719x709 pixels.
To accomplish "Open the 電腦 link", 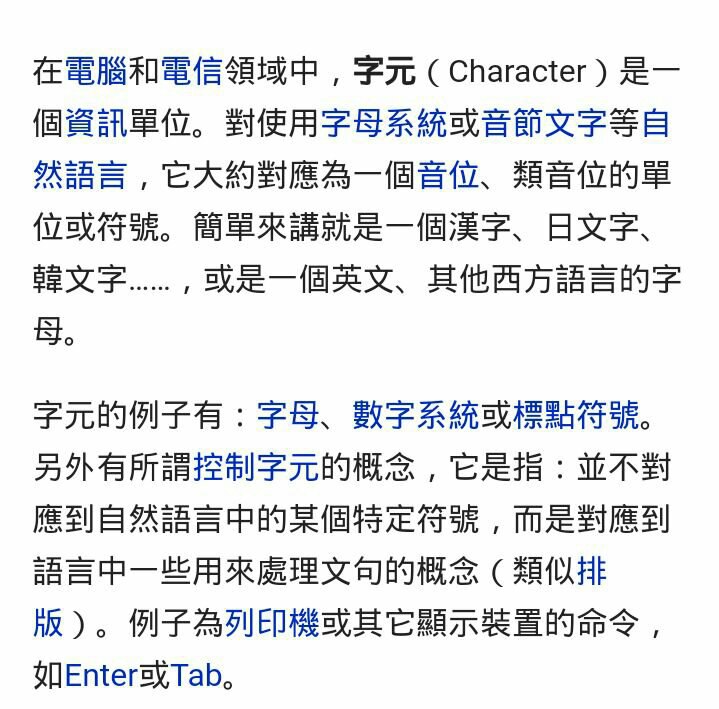I will coord(96,72).
